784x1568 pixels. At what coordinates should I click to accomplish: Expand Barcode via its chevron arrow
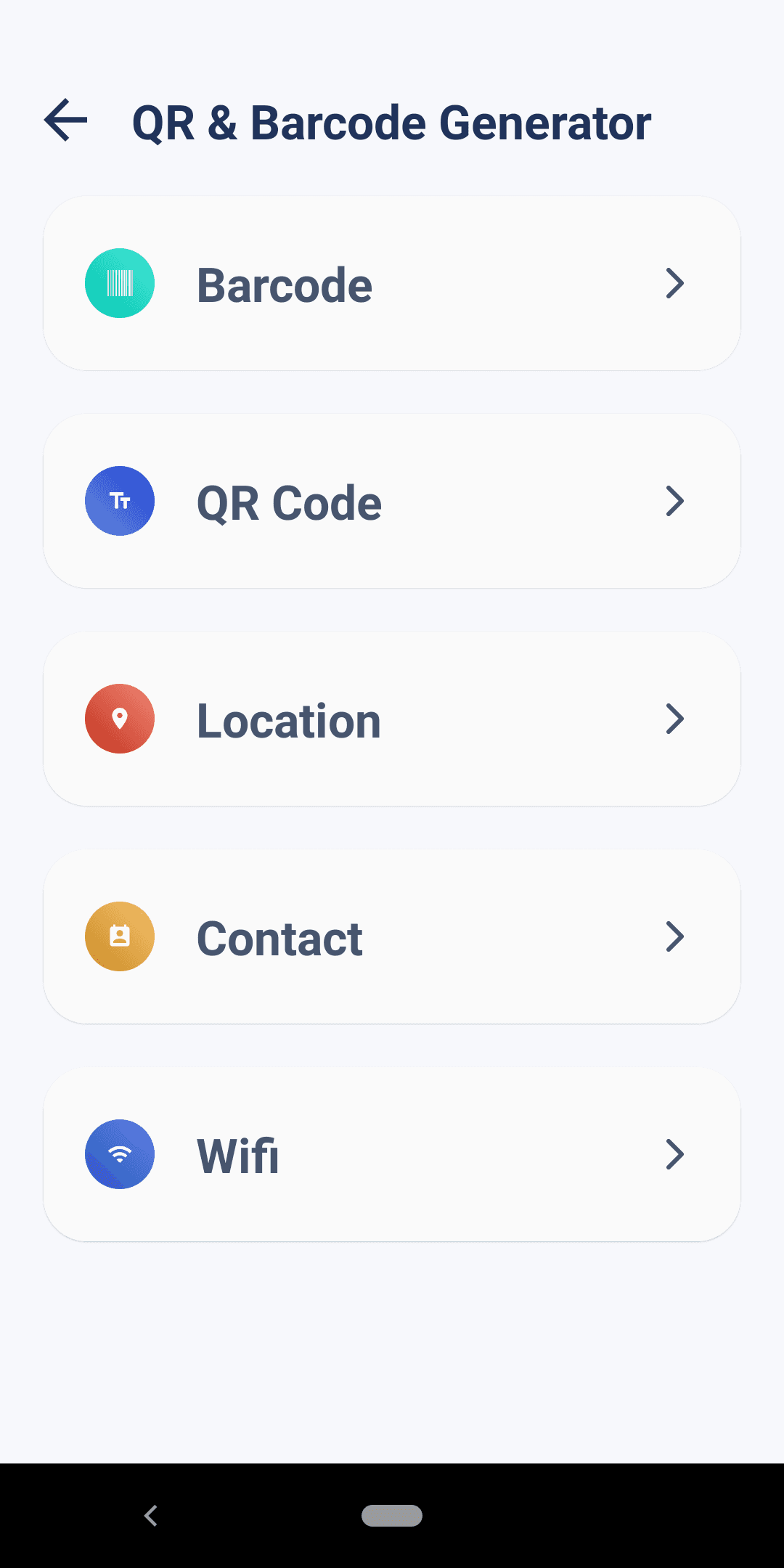[x=675, y=283]
